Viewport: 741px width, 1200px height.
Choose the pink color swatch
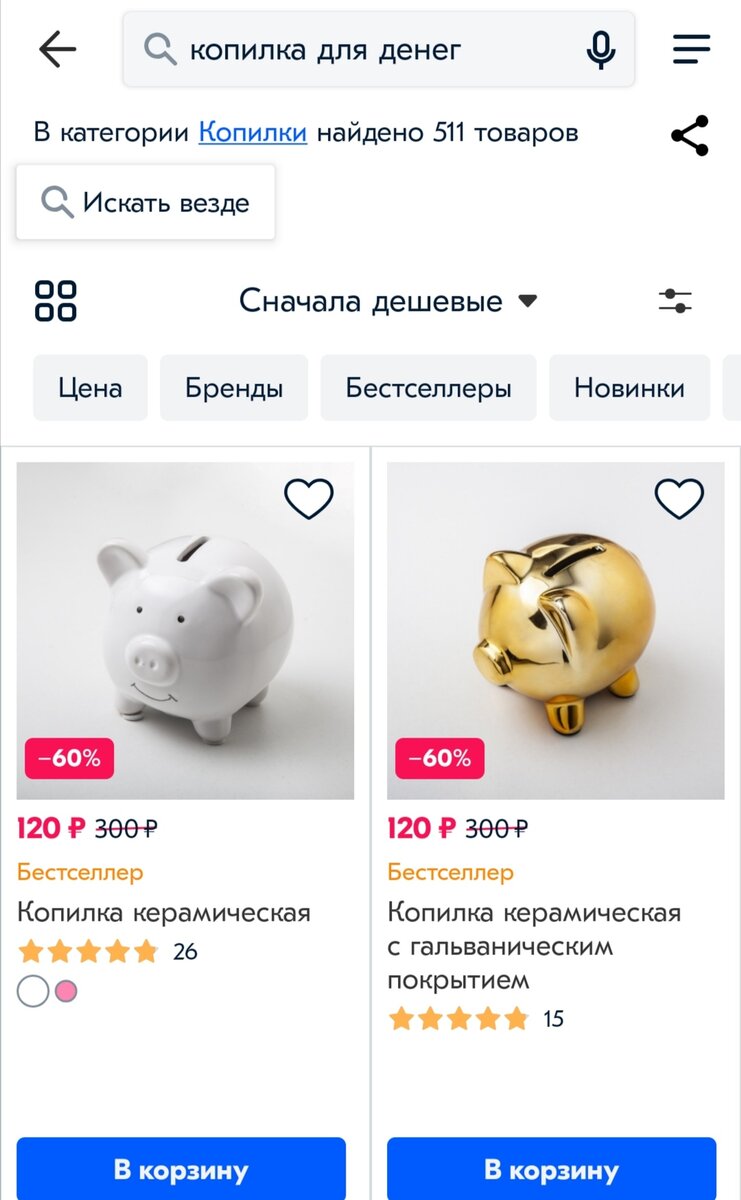(66, 992)
